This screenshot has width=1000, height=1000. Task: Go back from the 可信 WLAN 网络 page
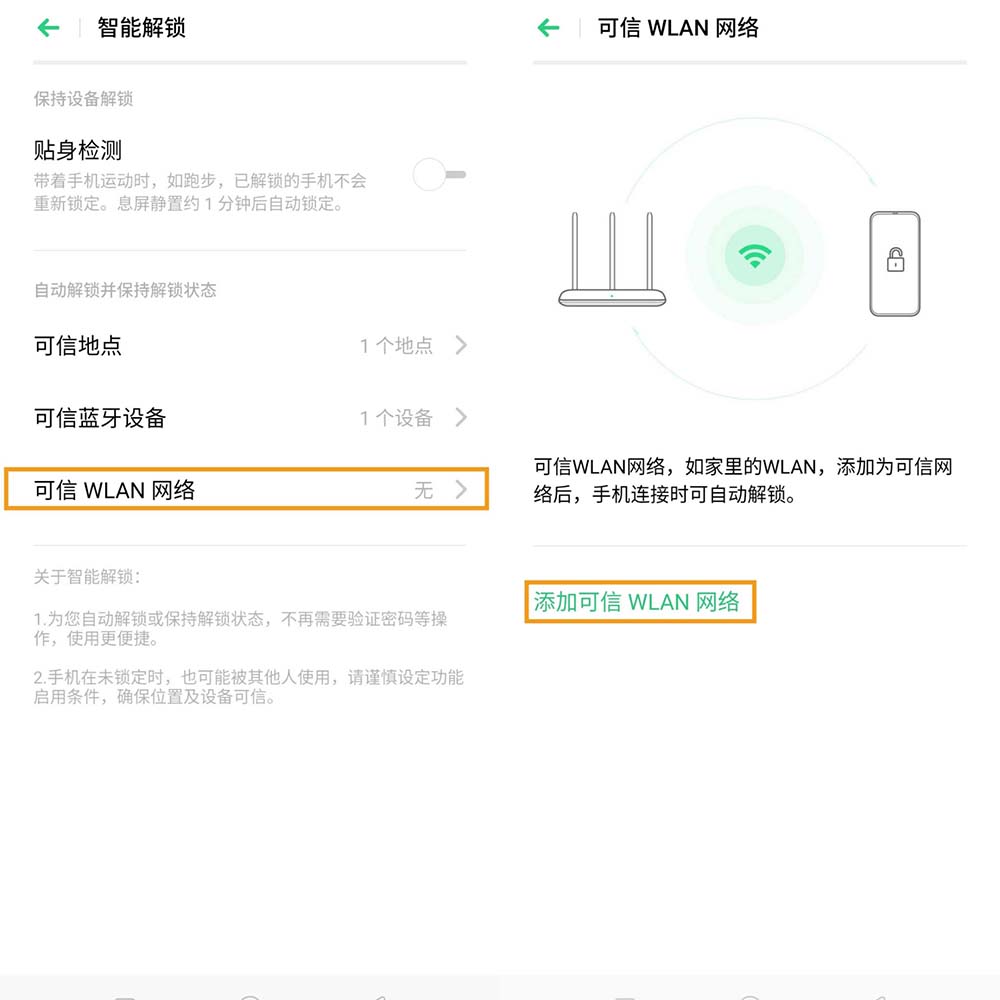(x=548, y=27)
